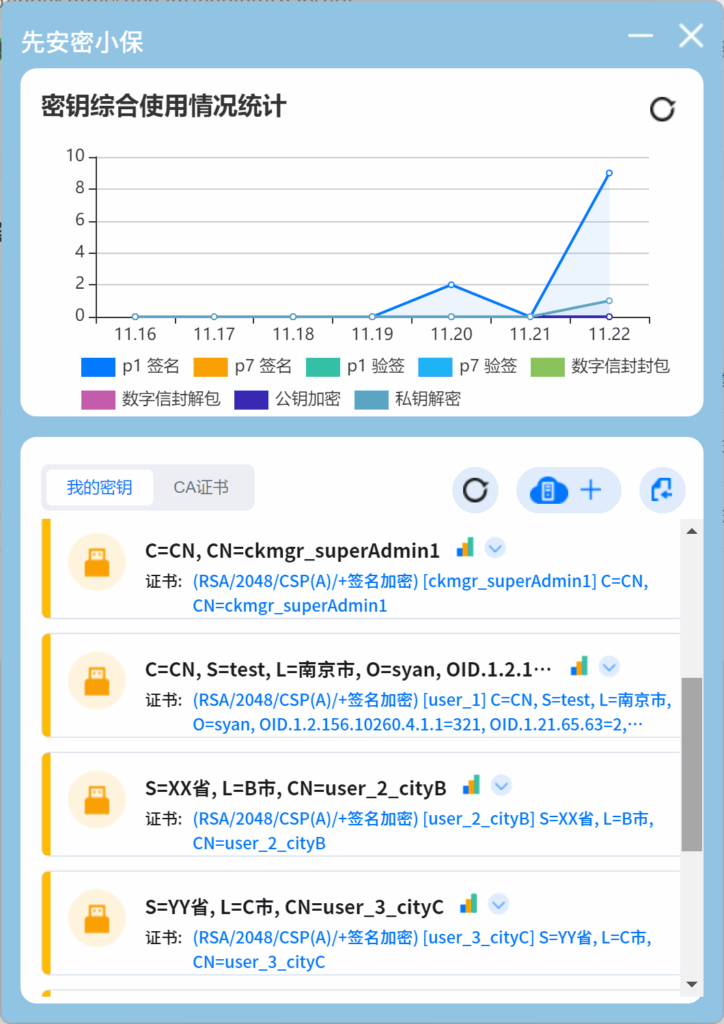The width and height of the screenshot is (724, 1024).
Task: Switch to the 我的密钥 tab
Action: click(x=99, y=488)
